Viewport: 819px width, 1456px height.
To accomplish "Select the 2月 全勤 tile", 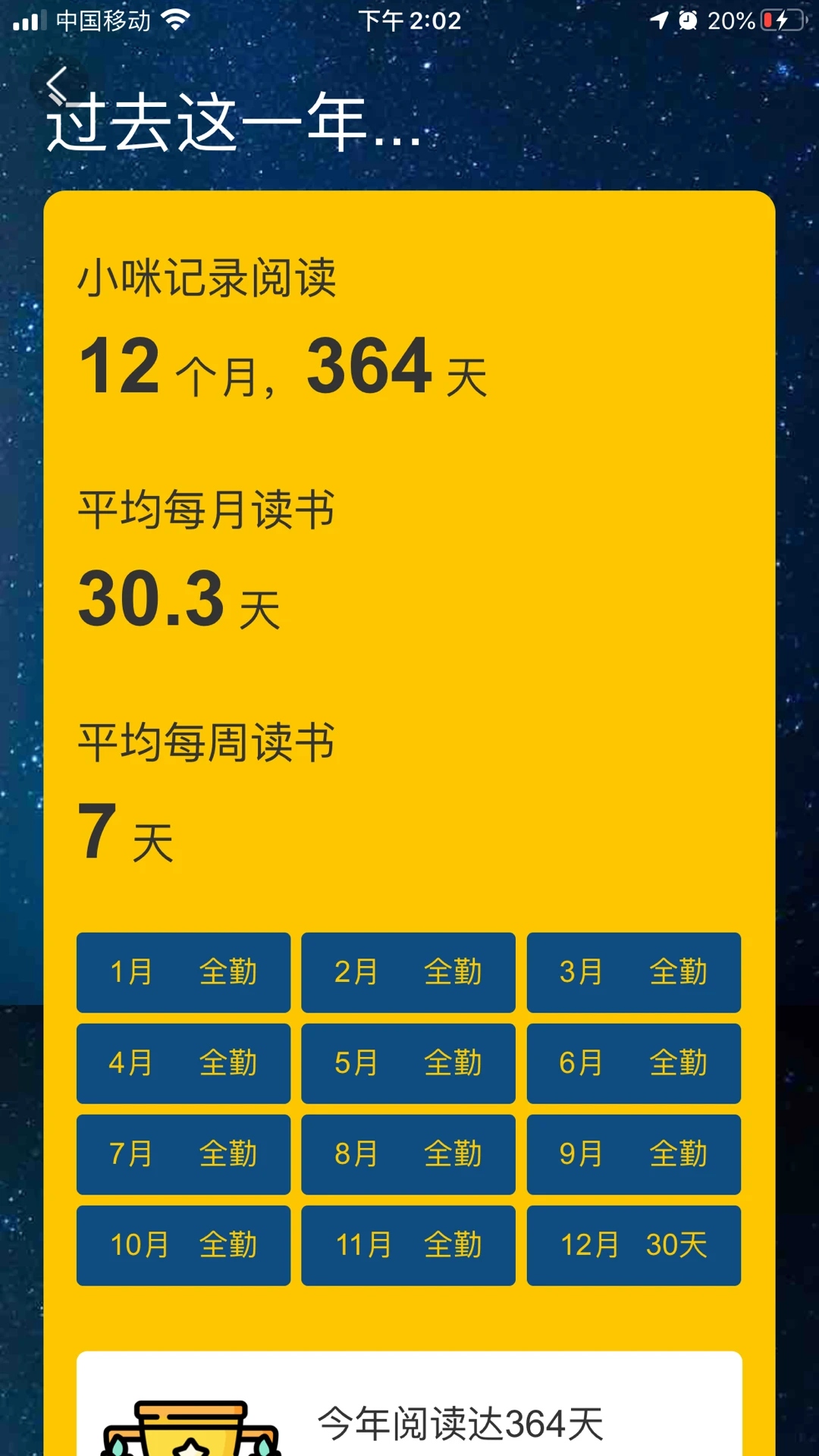I will tap(408, 972).
